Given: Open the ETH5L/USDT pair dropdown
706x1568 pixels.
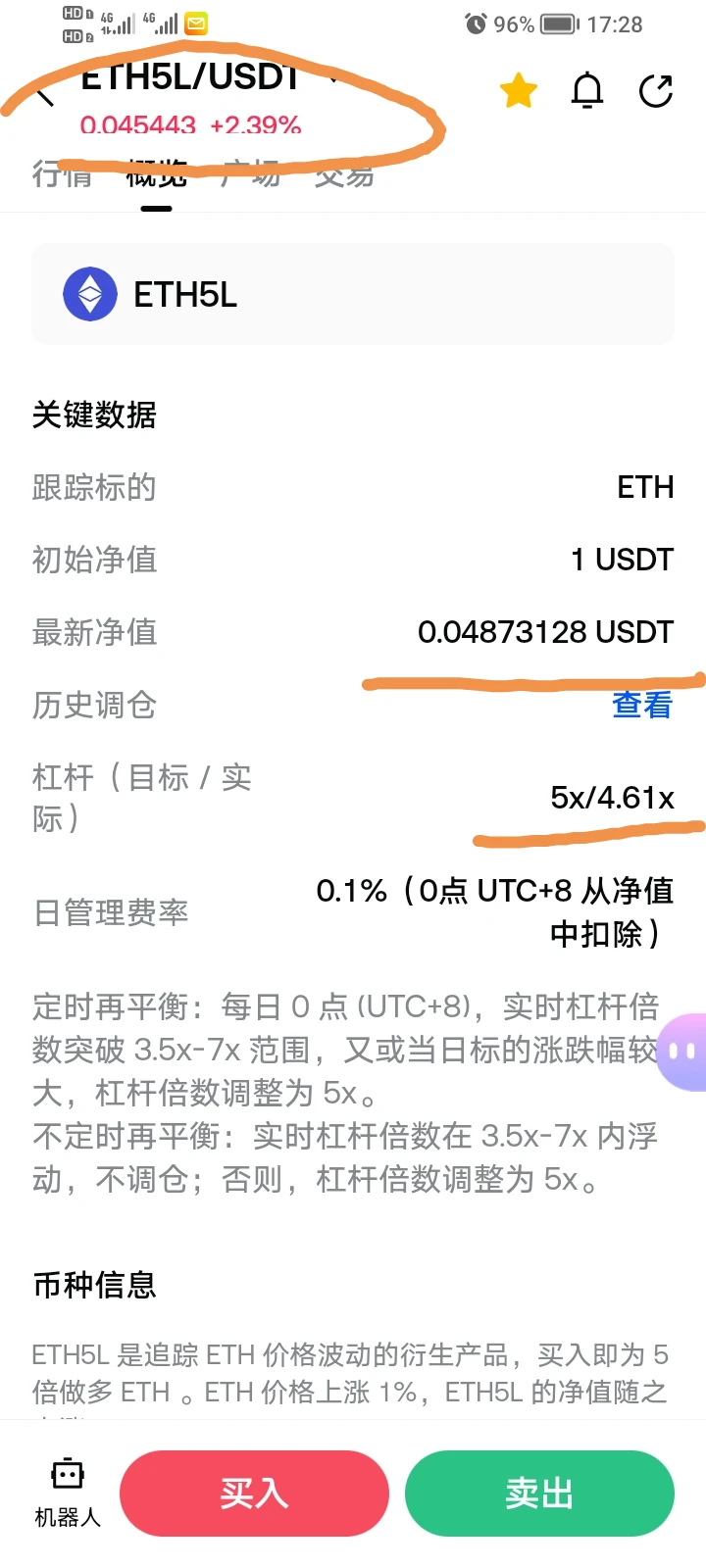Looking at the screenshot, I should pyautogui.click(x=334, y=76).
